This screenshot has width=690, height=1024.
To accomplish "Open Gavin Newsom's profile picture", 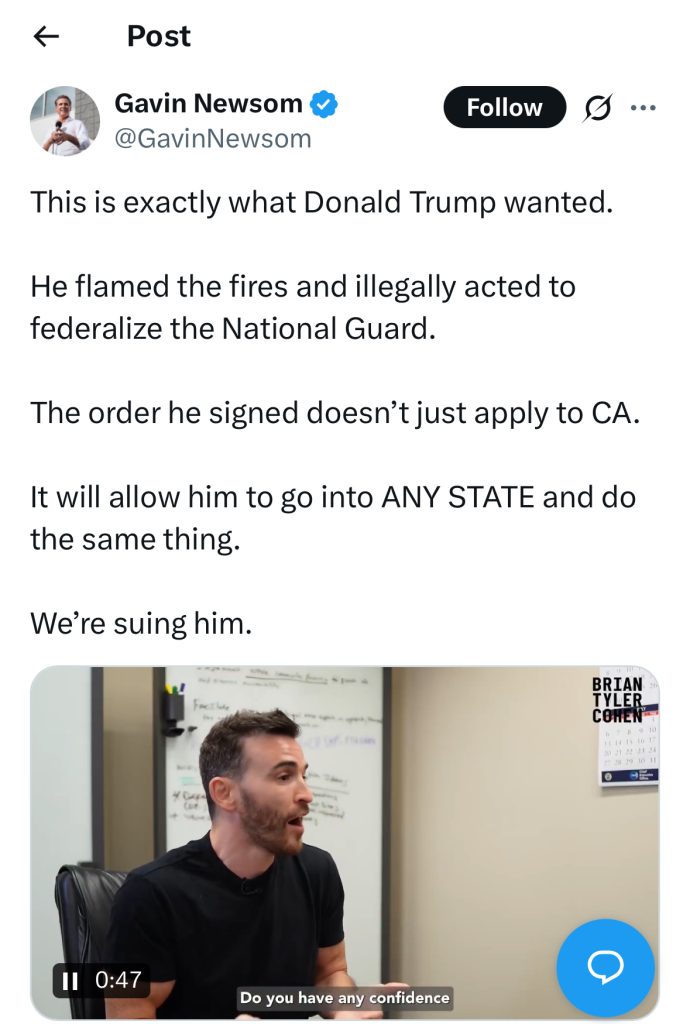I will 65,121.
